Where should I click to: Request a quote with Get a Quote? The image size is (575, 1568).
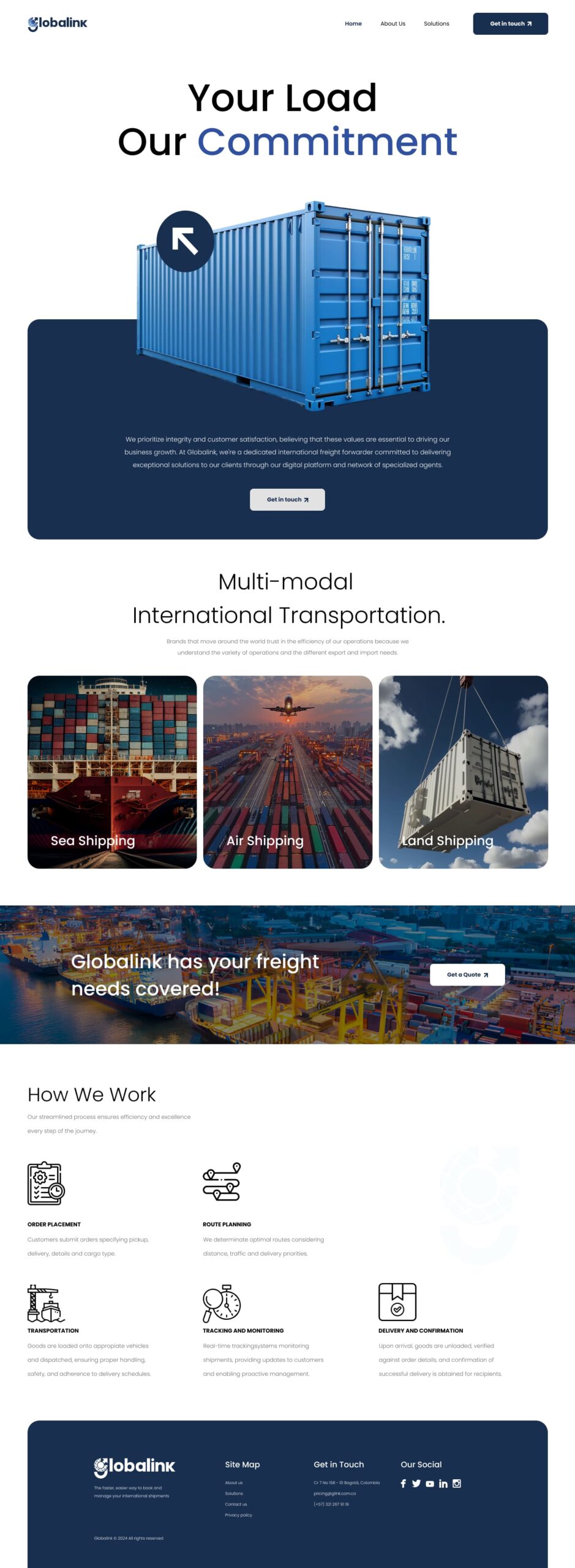467,974
